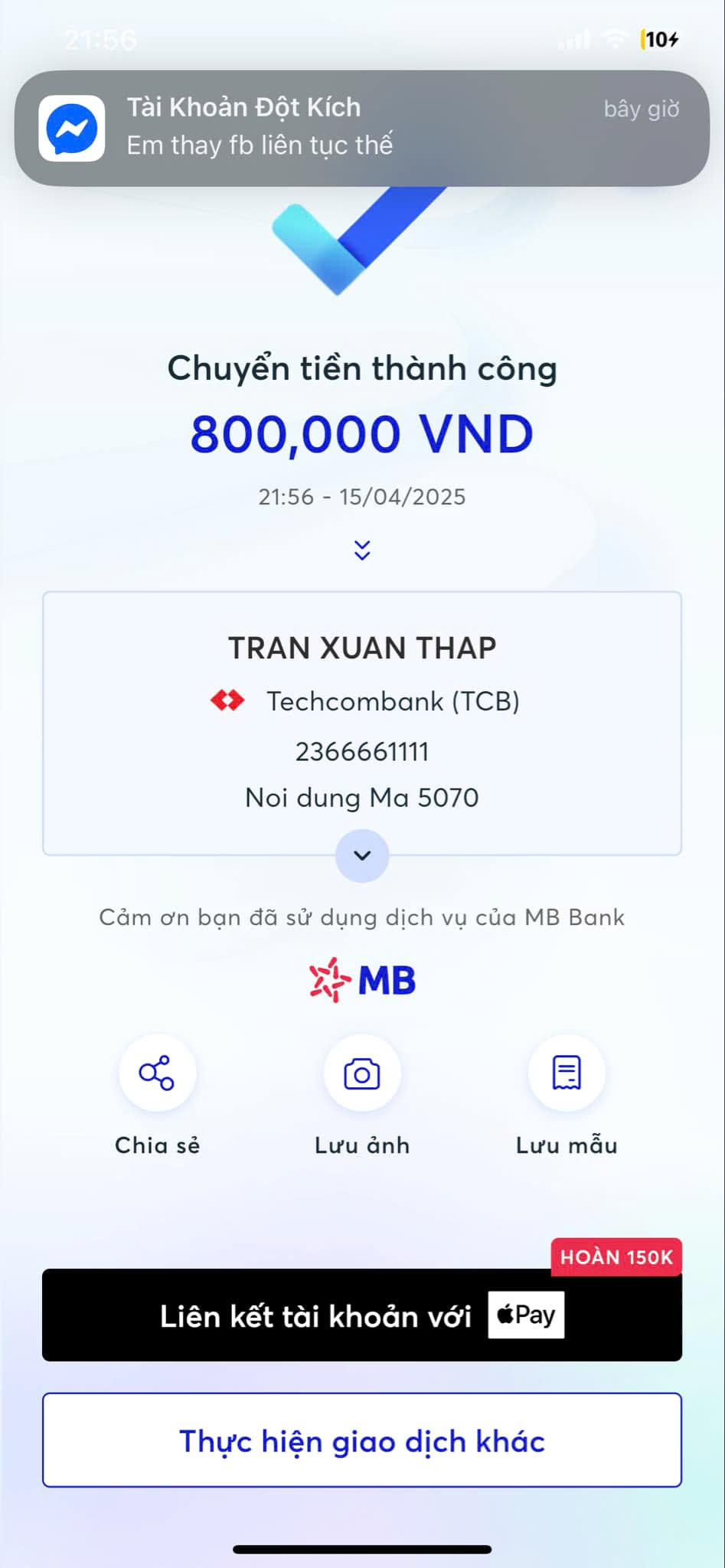725x1568 pixels.
Task: Select Thực hiện giao dịch khác
Action: click(x=361, y=1441)
